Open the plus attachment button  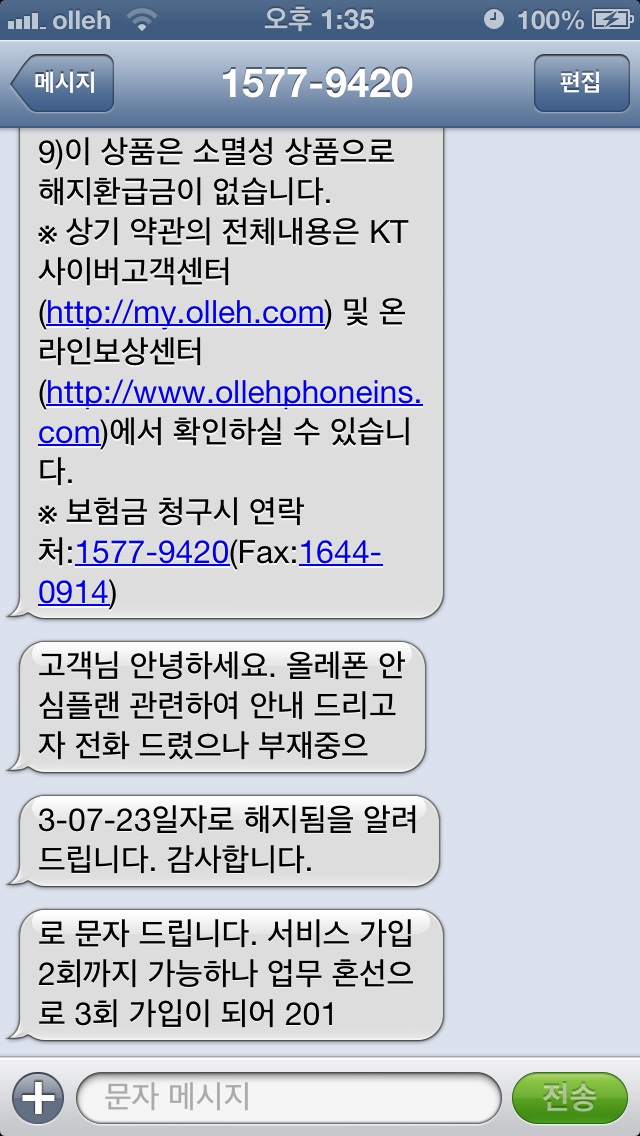[36, 1097]
